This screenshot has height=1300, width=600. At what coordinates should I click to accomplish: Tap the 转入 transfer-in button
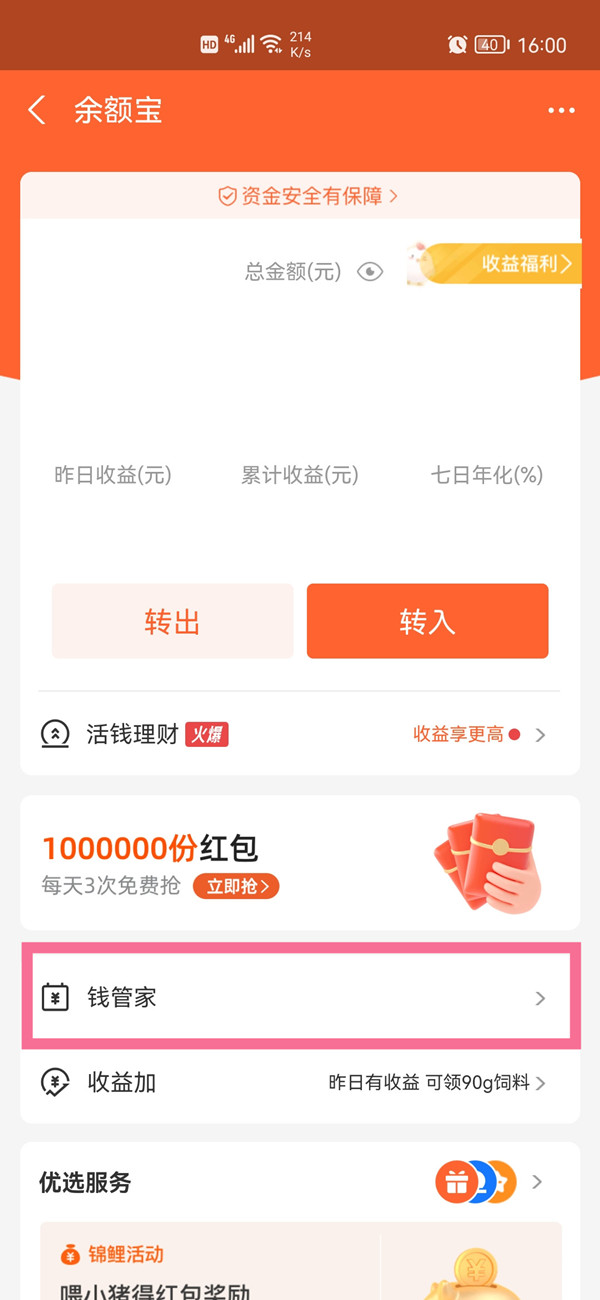click(x=427, y=621)
